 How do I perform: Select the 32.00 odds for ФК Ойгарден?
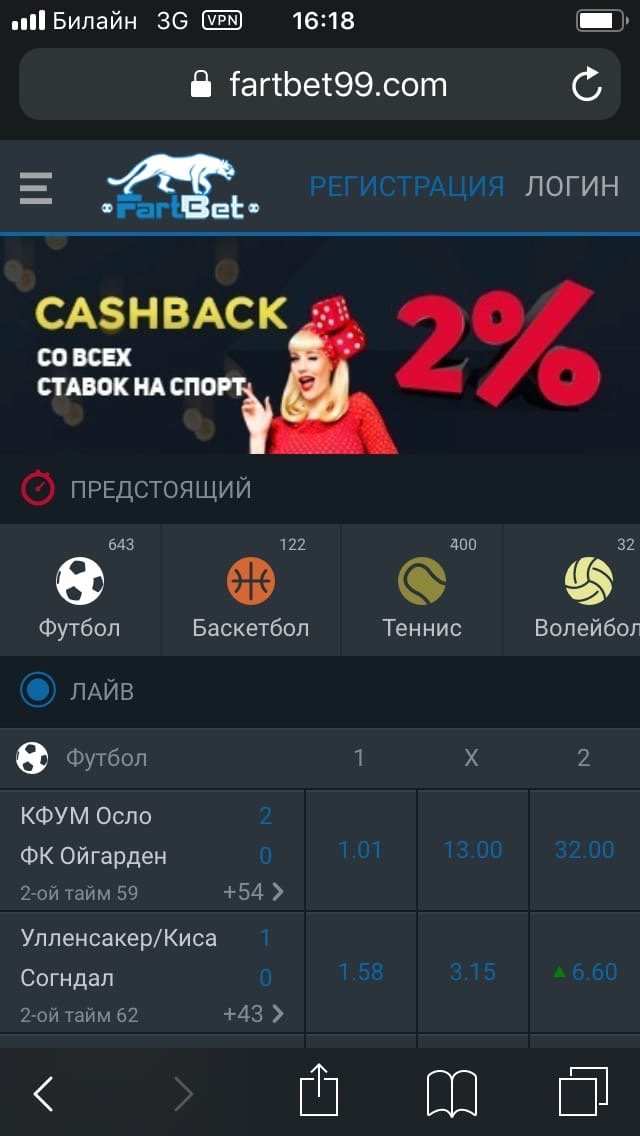coord(584,850)
